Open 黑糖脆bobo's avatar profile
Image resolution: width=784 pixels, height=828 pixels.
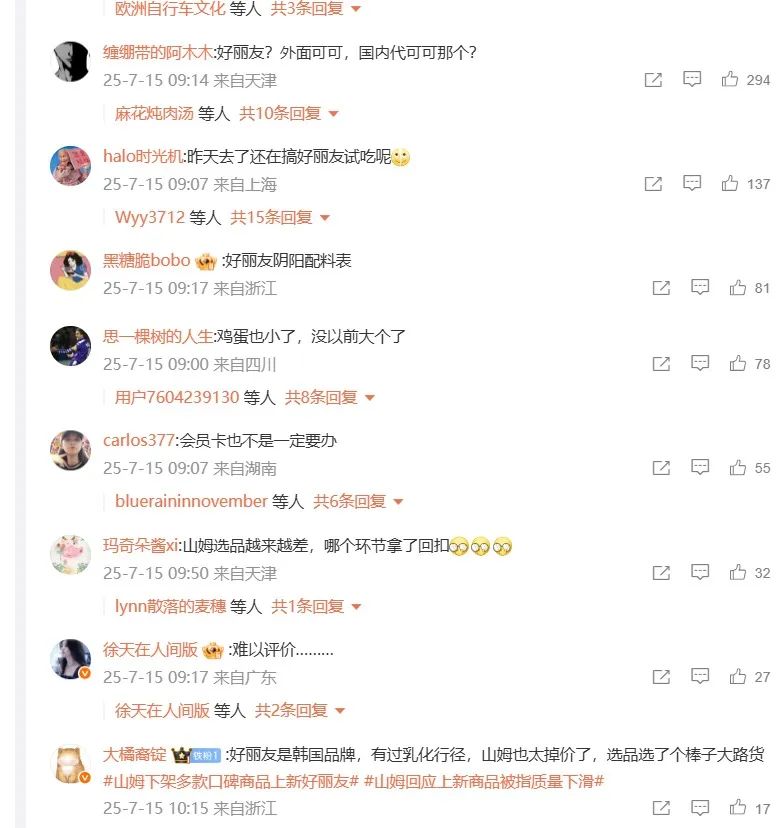(x=71, y=270)
